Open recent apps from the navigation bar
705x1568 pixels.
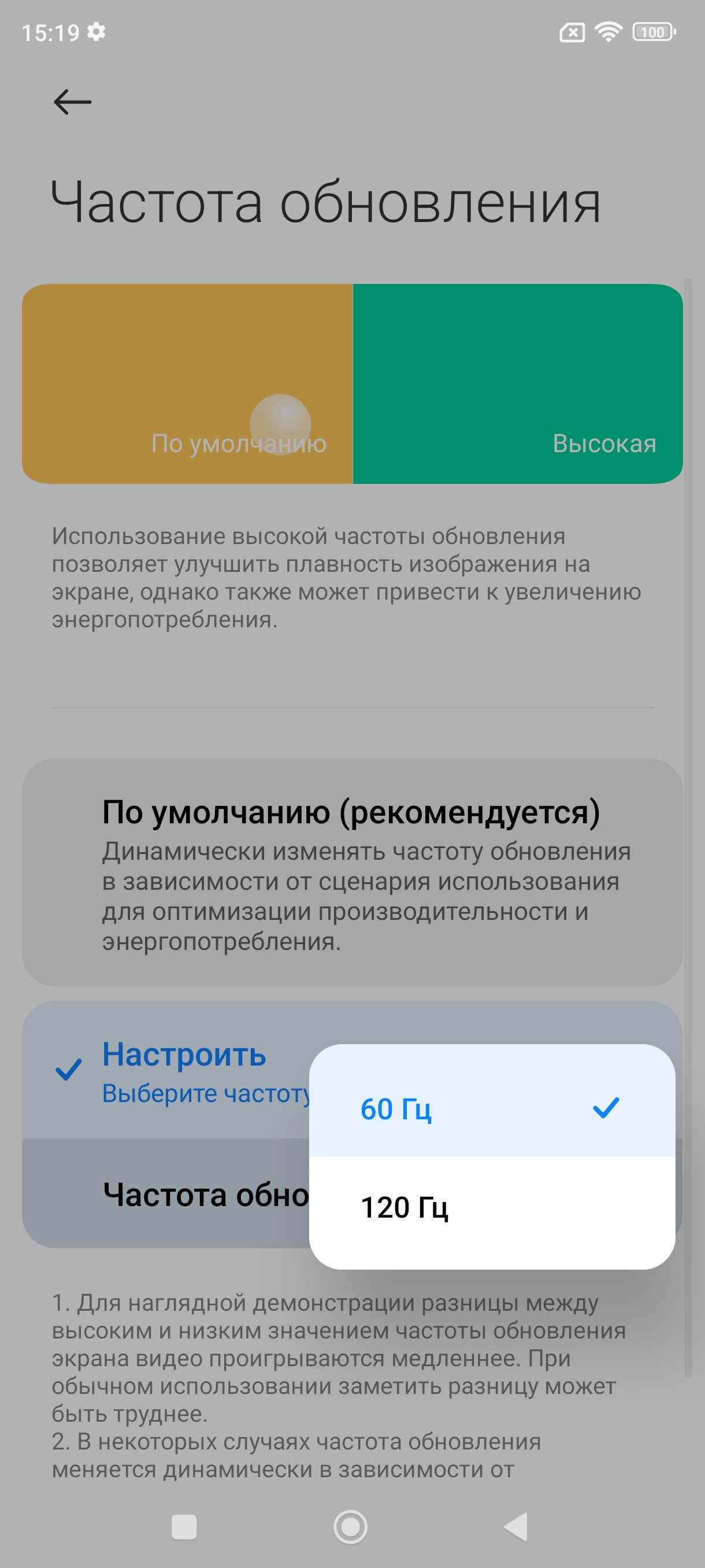(x=184, y=1527)
